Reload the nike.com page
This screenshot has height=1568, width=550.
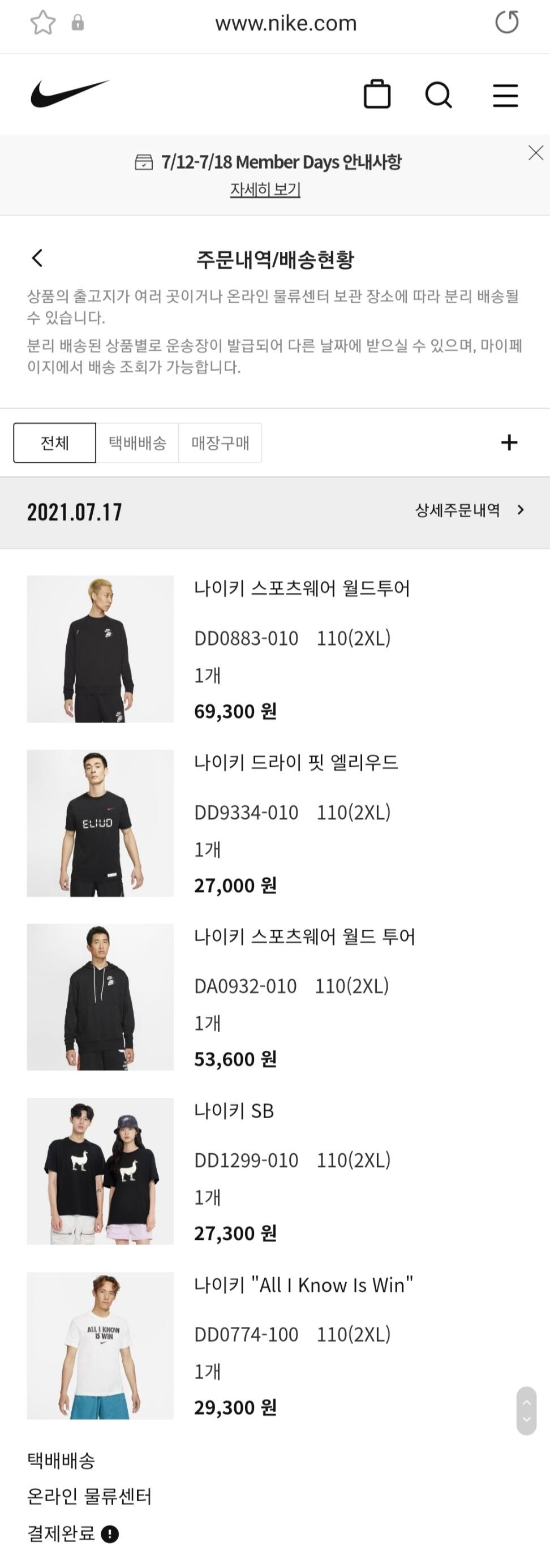pos(506,23)
